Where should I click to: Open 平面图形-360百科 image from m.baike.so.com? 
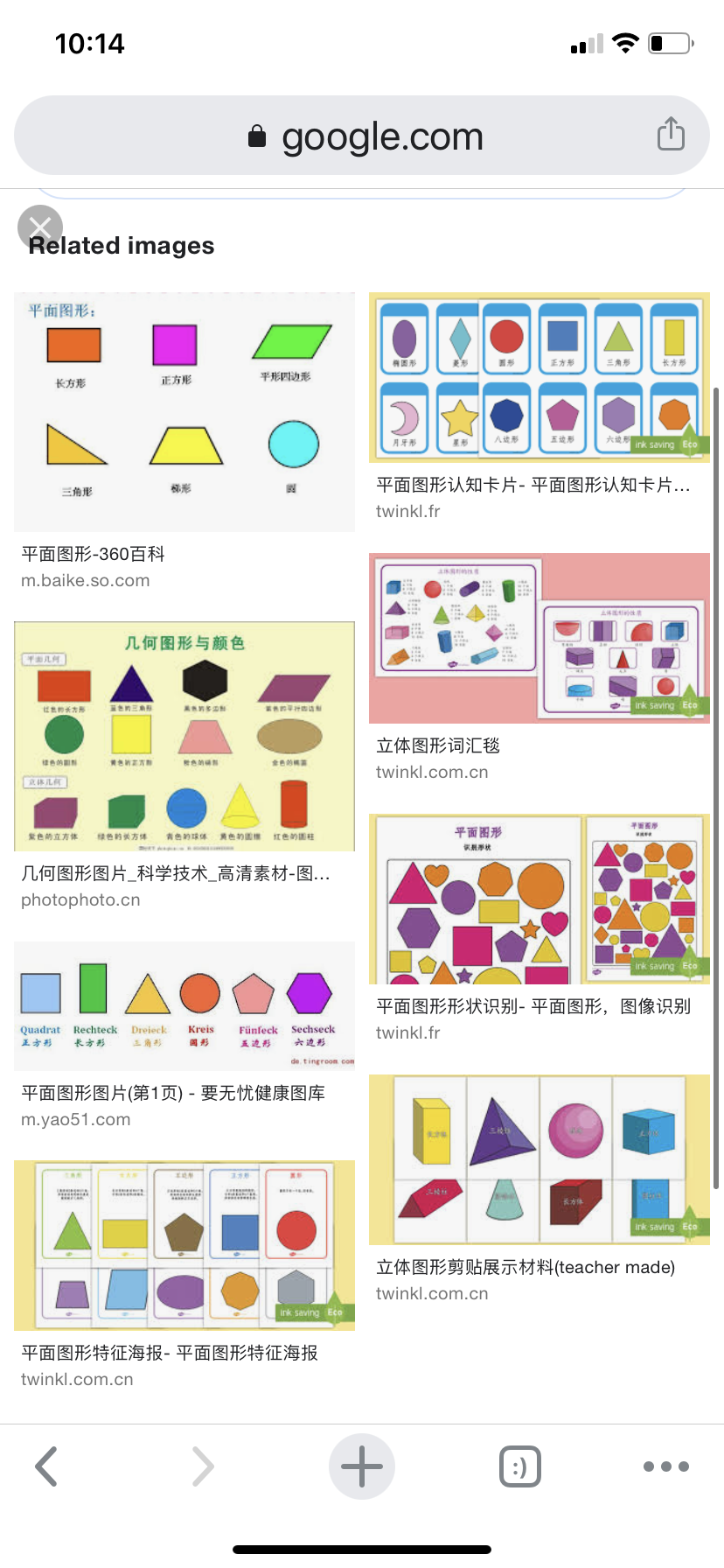(x=184, y=412)
